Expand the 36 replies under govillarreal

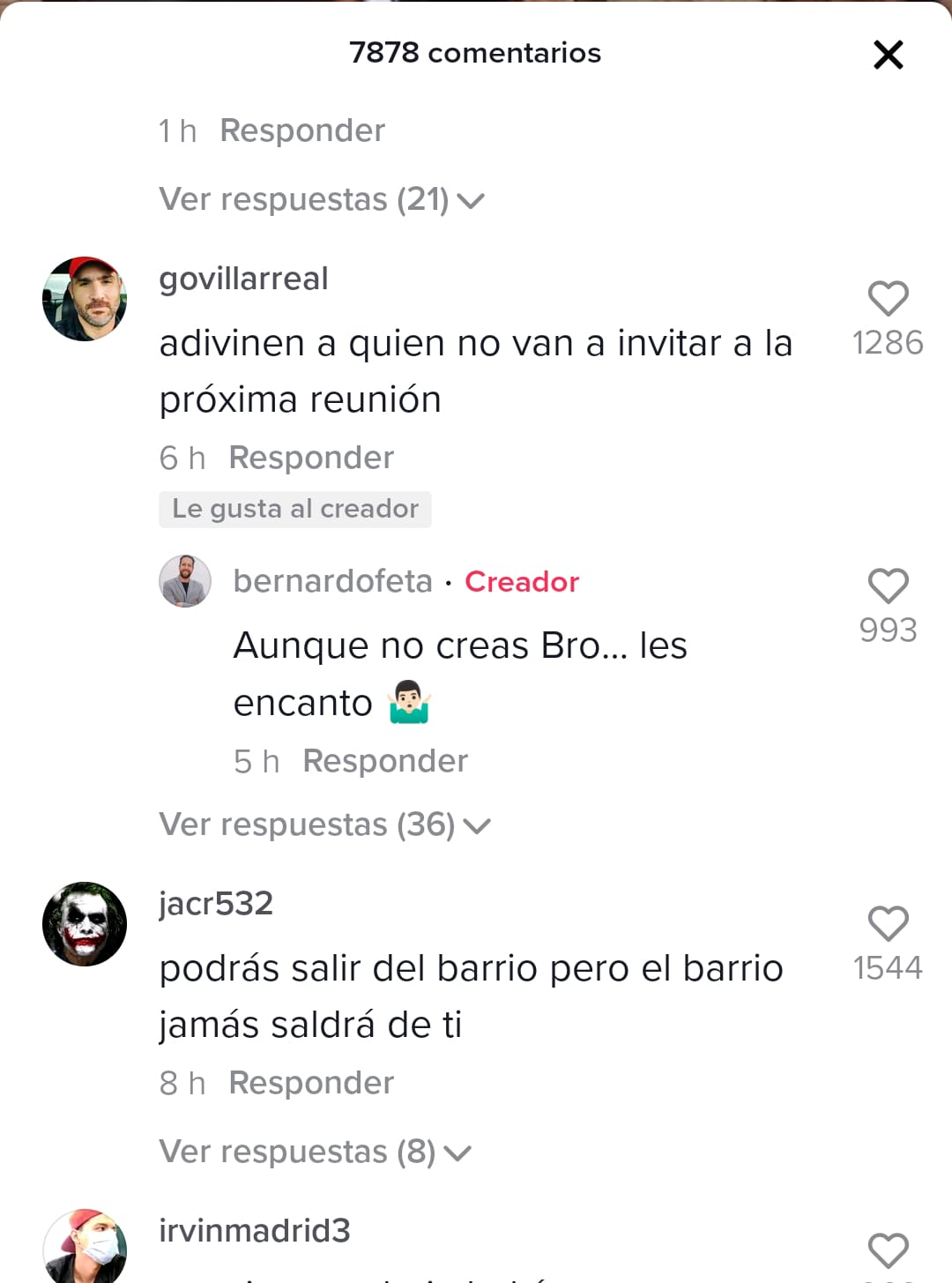tap(324, 825)
